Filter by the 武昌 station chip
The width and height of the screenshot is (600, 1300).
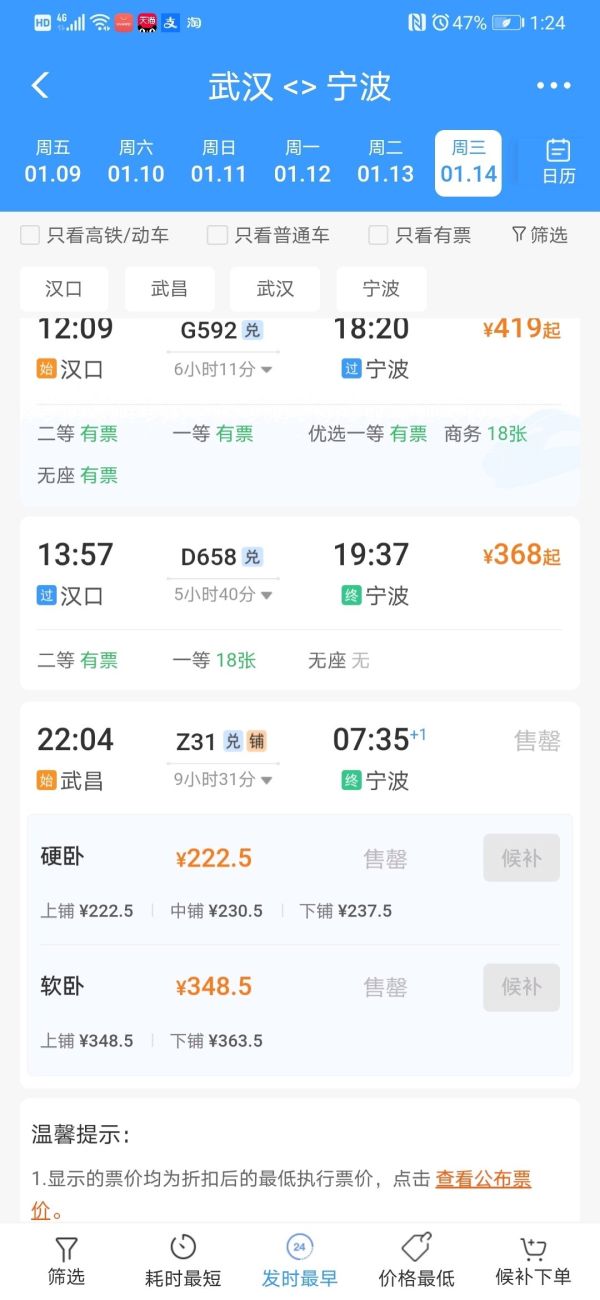point(169,289)
